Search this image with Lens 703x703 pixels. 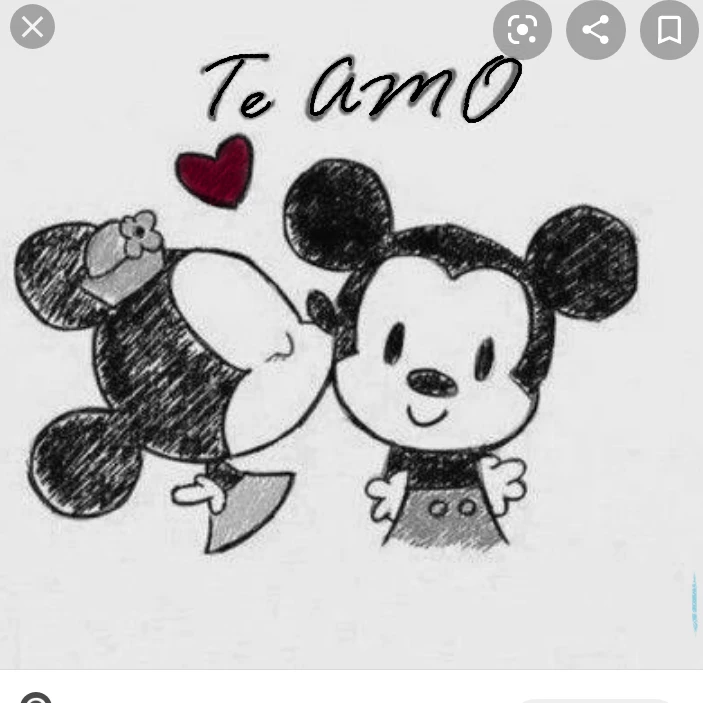point(522,30)
